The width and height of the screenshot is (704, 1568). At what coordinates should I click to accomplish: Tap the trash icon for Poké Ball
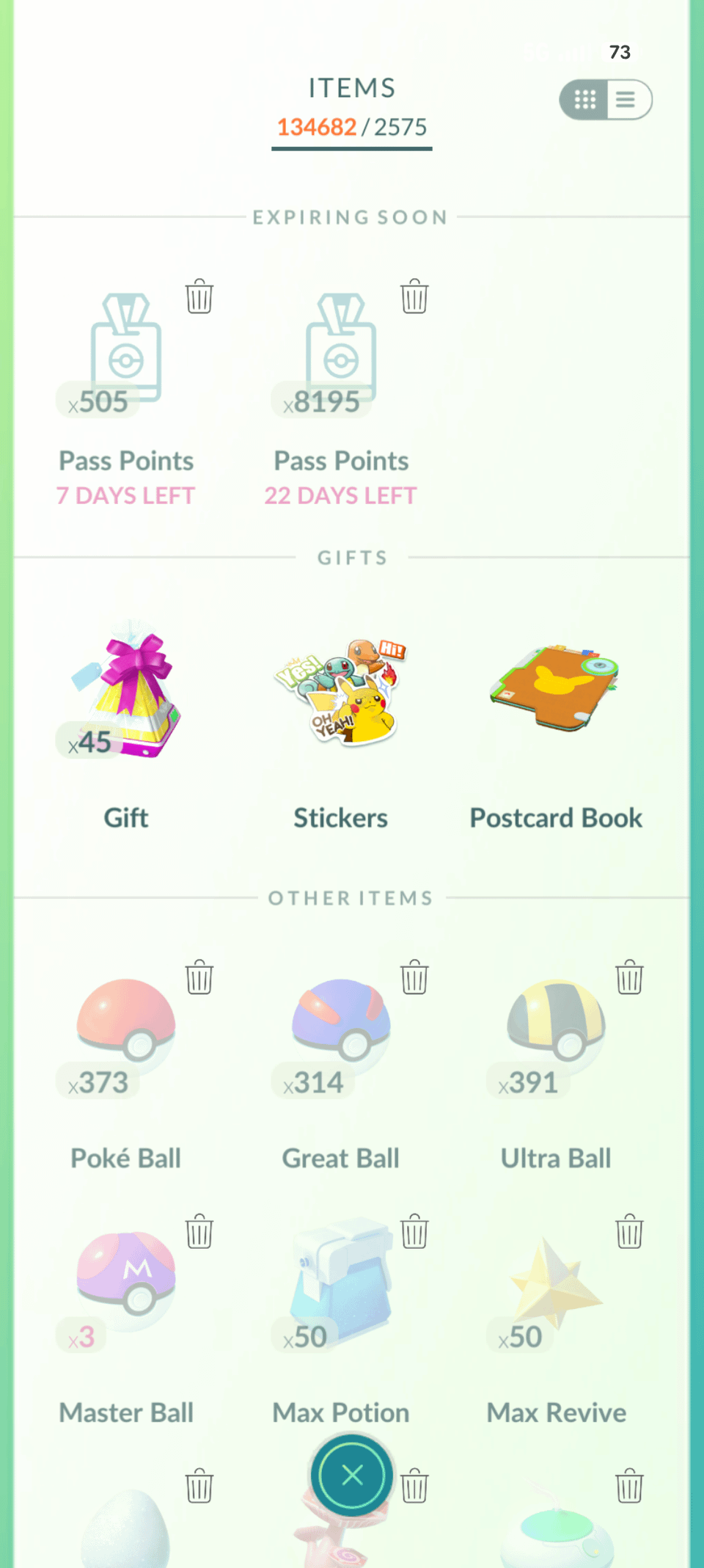coord(199,977)
